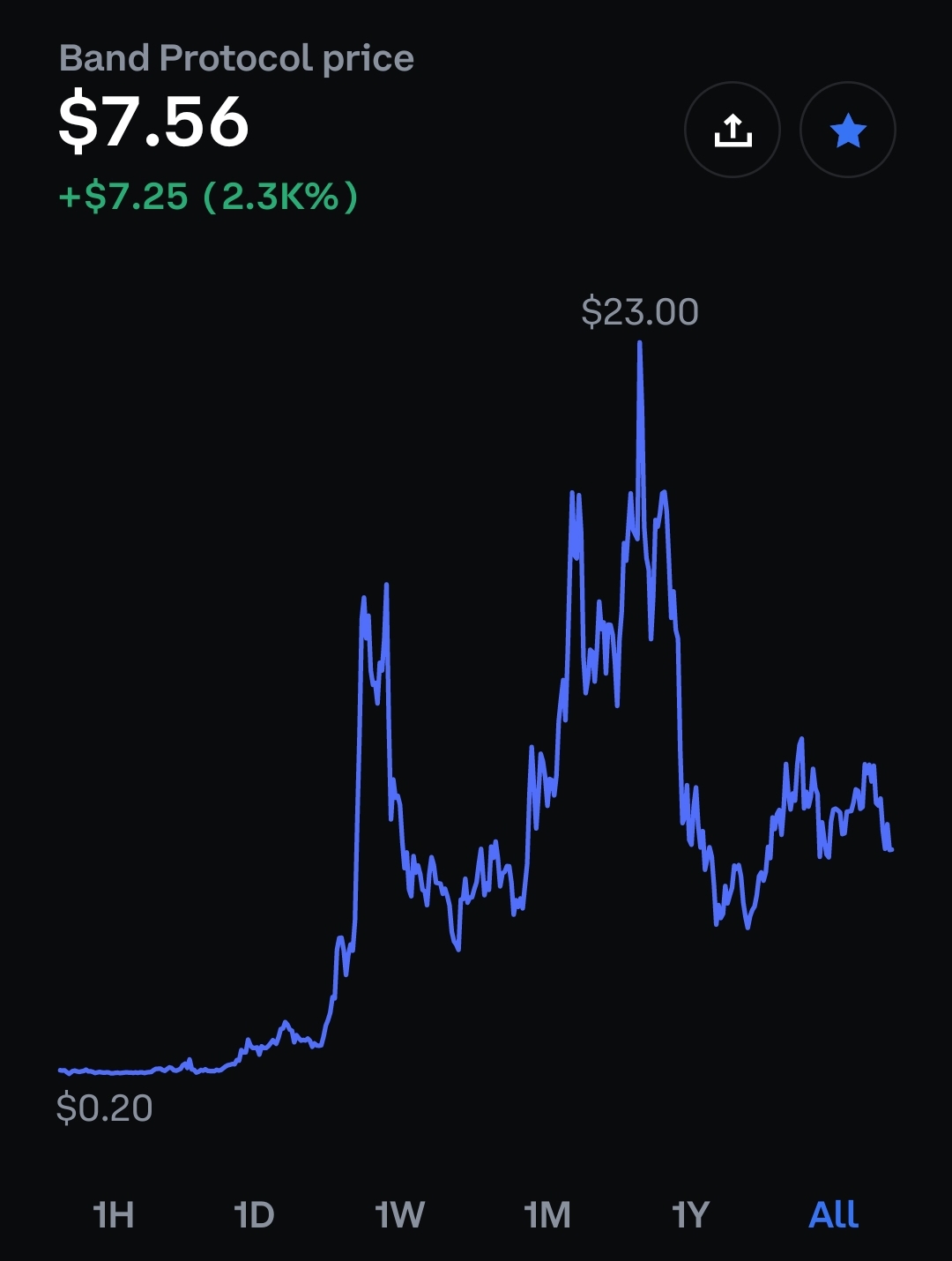Switch chart to the 1H range
The height and width of the screenshot is (1261, 952).
[114, 1214]
